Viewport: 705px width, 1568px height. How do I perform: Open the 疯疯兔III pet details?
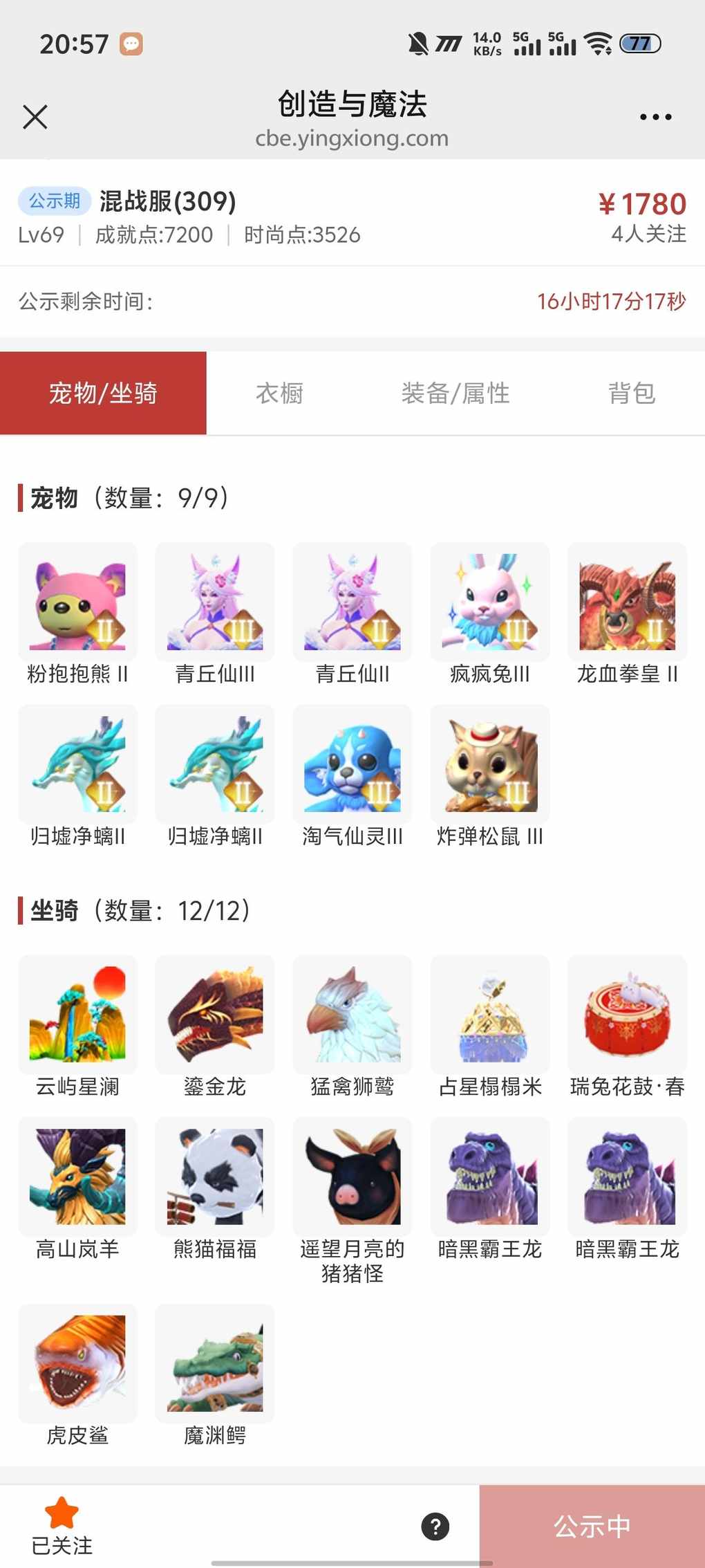pyautogui.click(x=490, y=602)
